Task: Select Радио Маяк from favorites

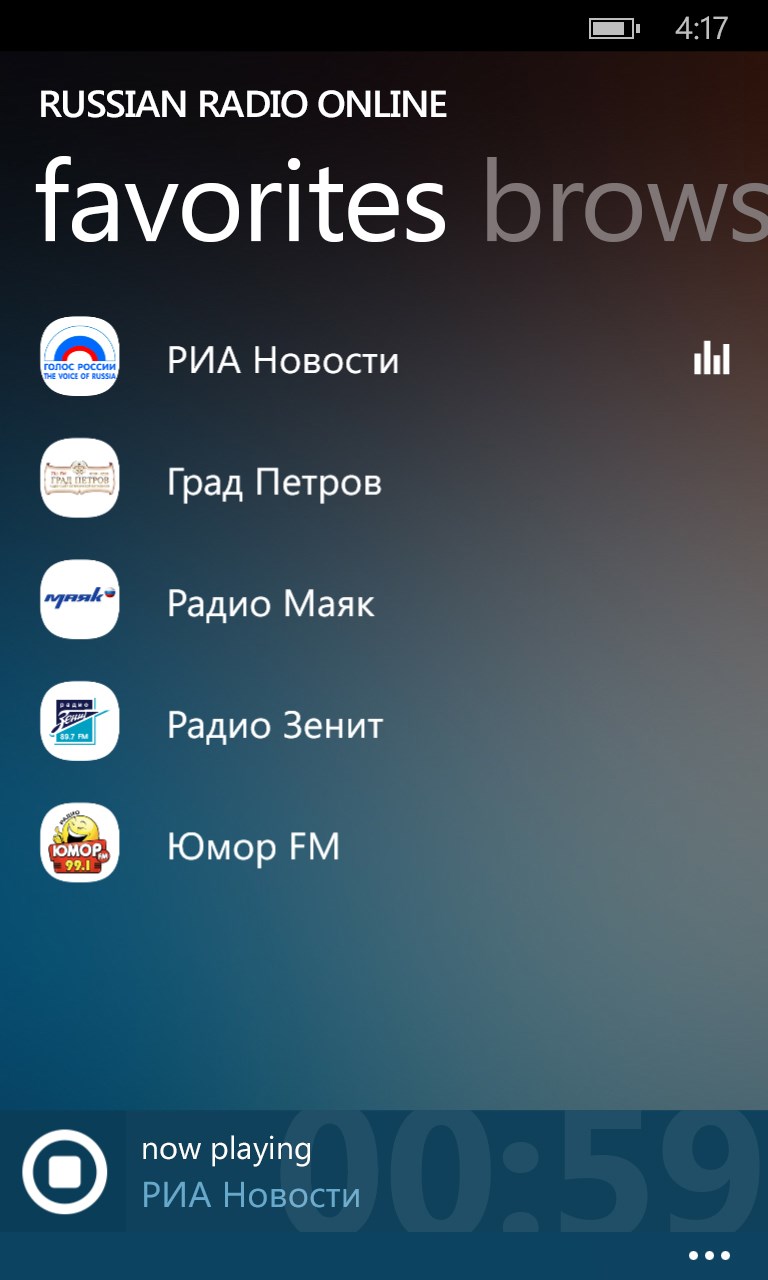Action: (x=271, y=604)
